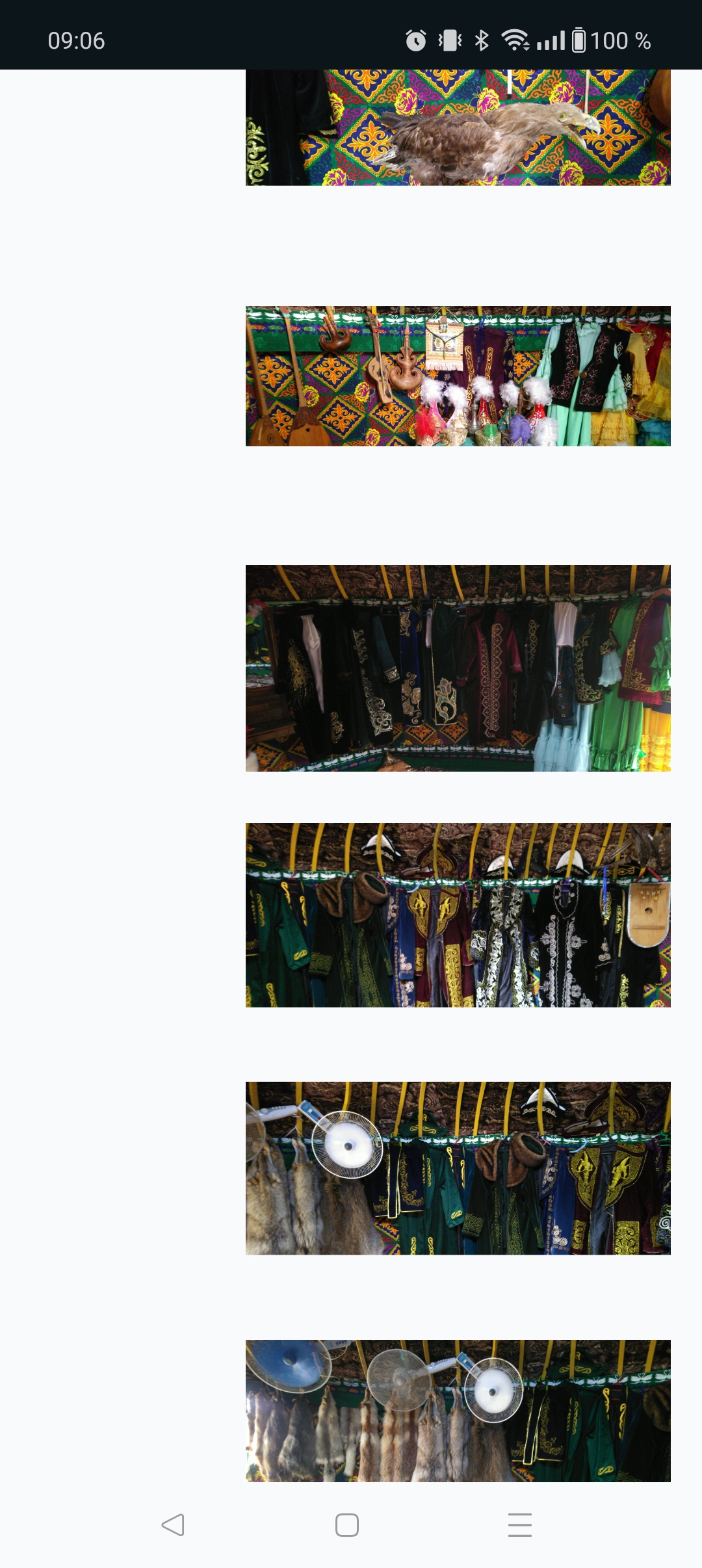Open the photo with three fans above pelts
Viewport: 702px width, 1568px height.
pyautogui.click(x=458, y=1410)
